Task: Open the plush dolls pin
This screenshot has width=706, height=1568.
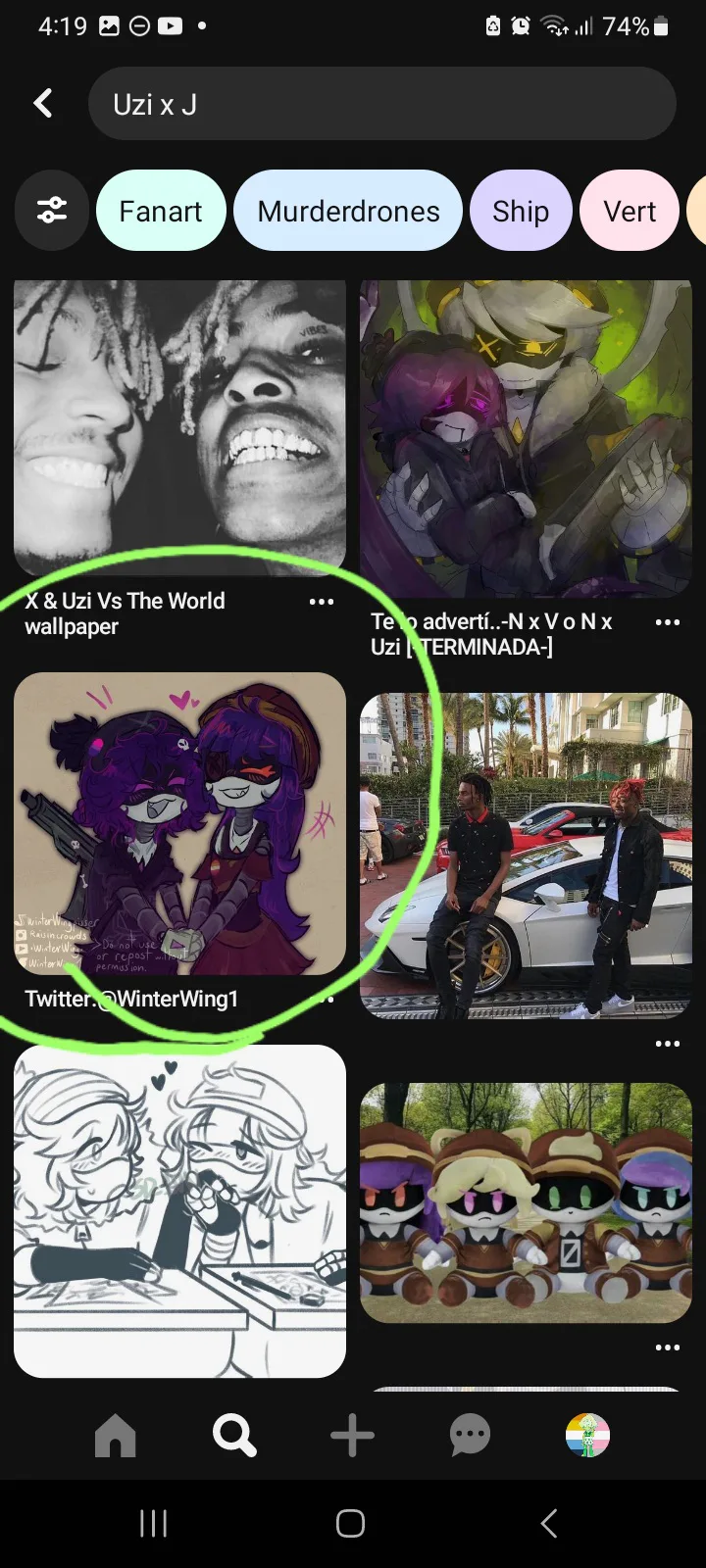Action: pyautogui.click(x=526, y=1202)
